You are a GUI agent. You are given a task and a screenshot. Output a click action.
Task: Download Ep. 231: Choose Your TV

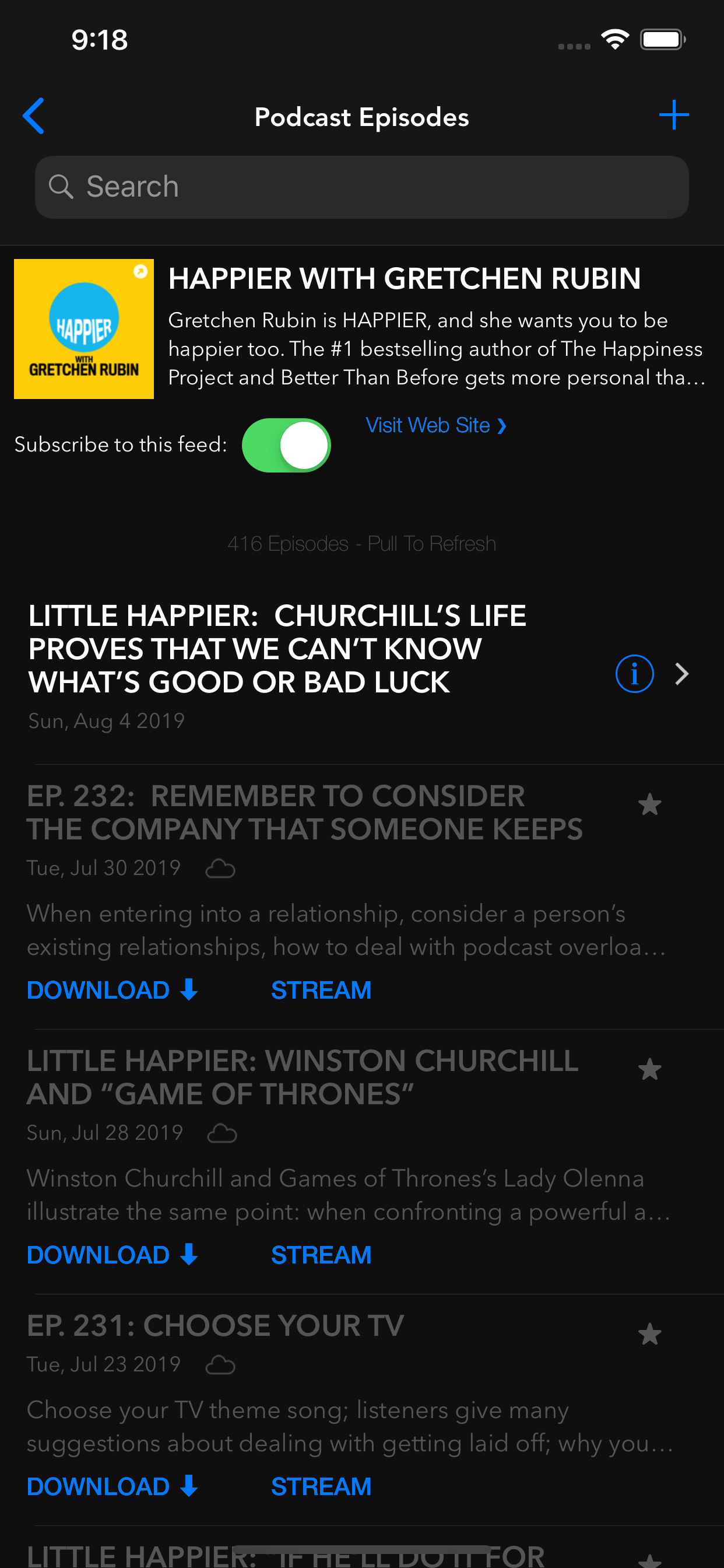[112, 1486]
